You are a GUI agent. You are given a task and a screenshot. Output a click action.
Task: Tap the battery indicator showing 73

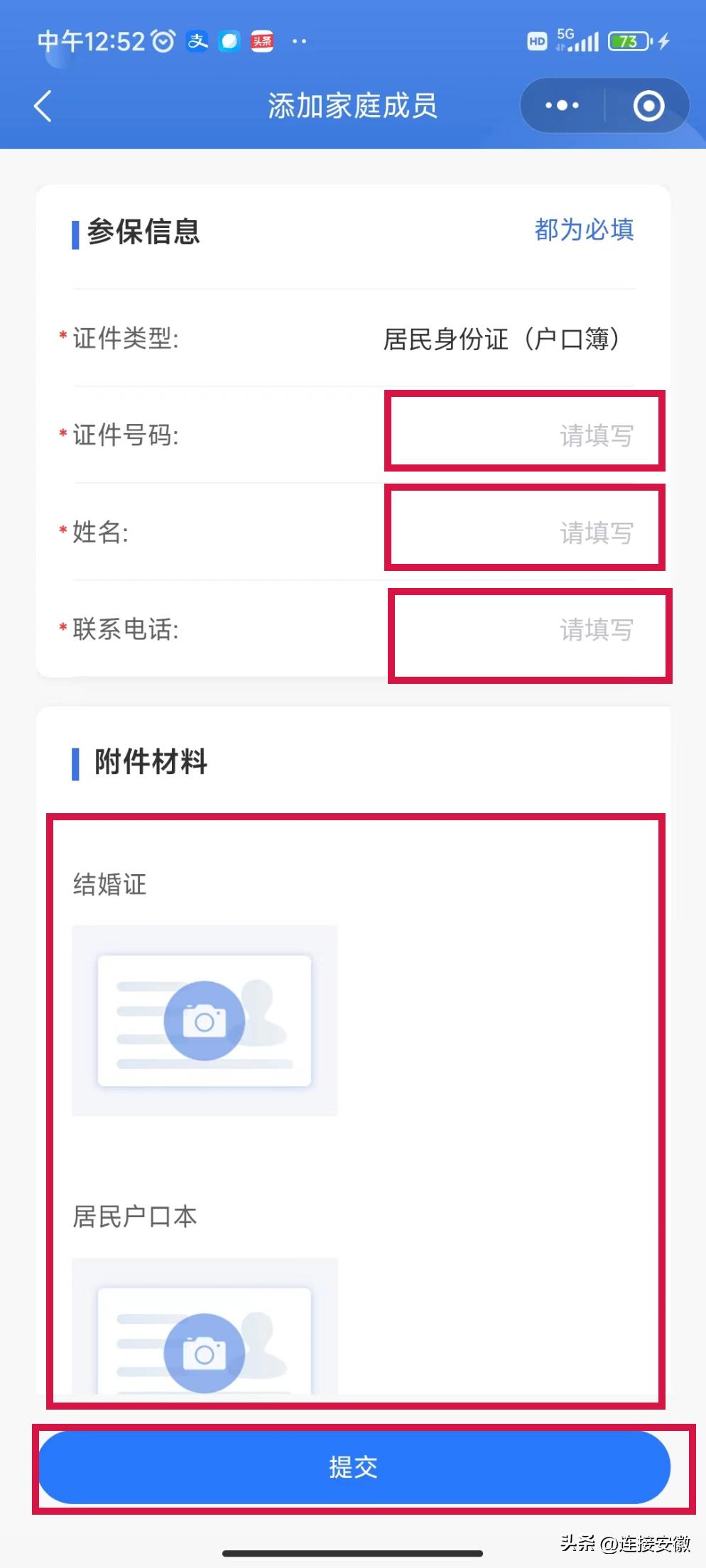[626, 40]
